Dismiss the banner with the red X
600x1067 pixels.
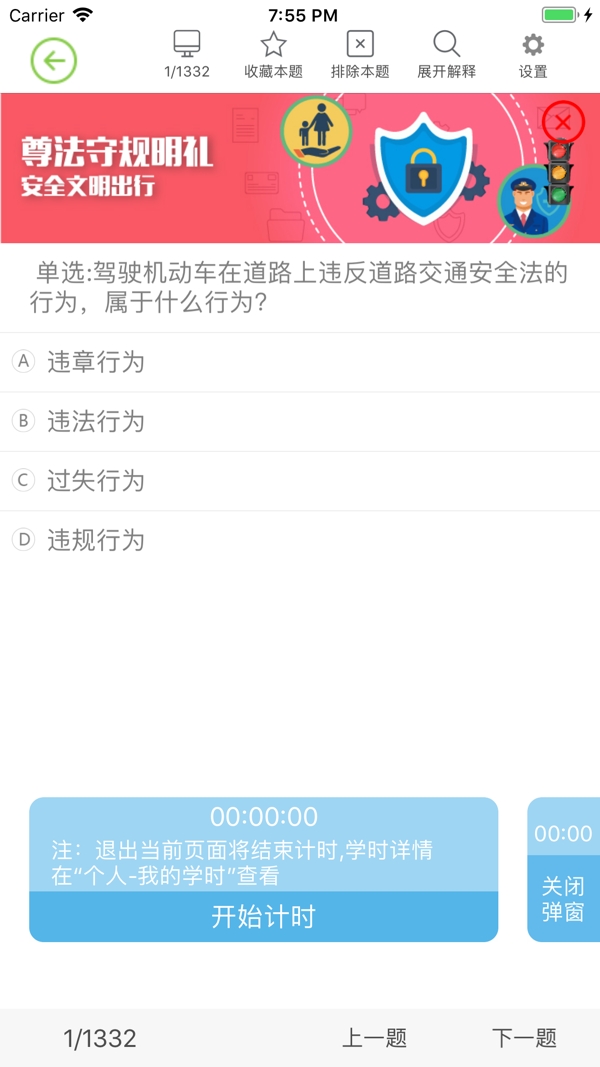[563, 122]
